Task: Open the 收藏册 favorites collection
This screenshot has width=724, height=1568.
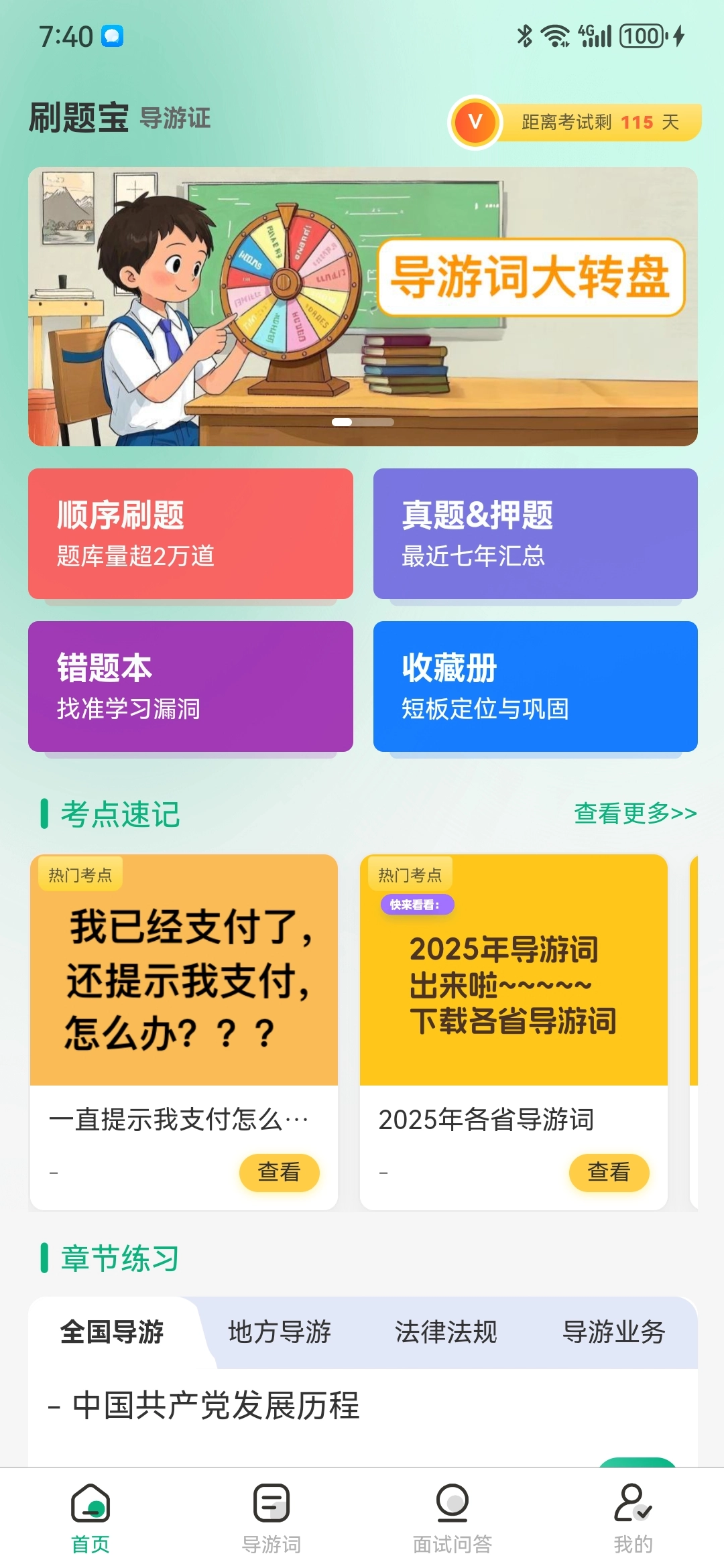Action: [535, 686]
